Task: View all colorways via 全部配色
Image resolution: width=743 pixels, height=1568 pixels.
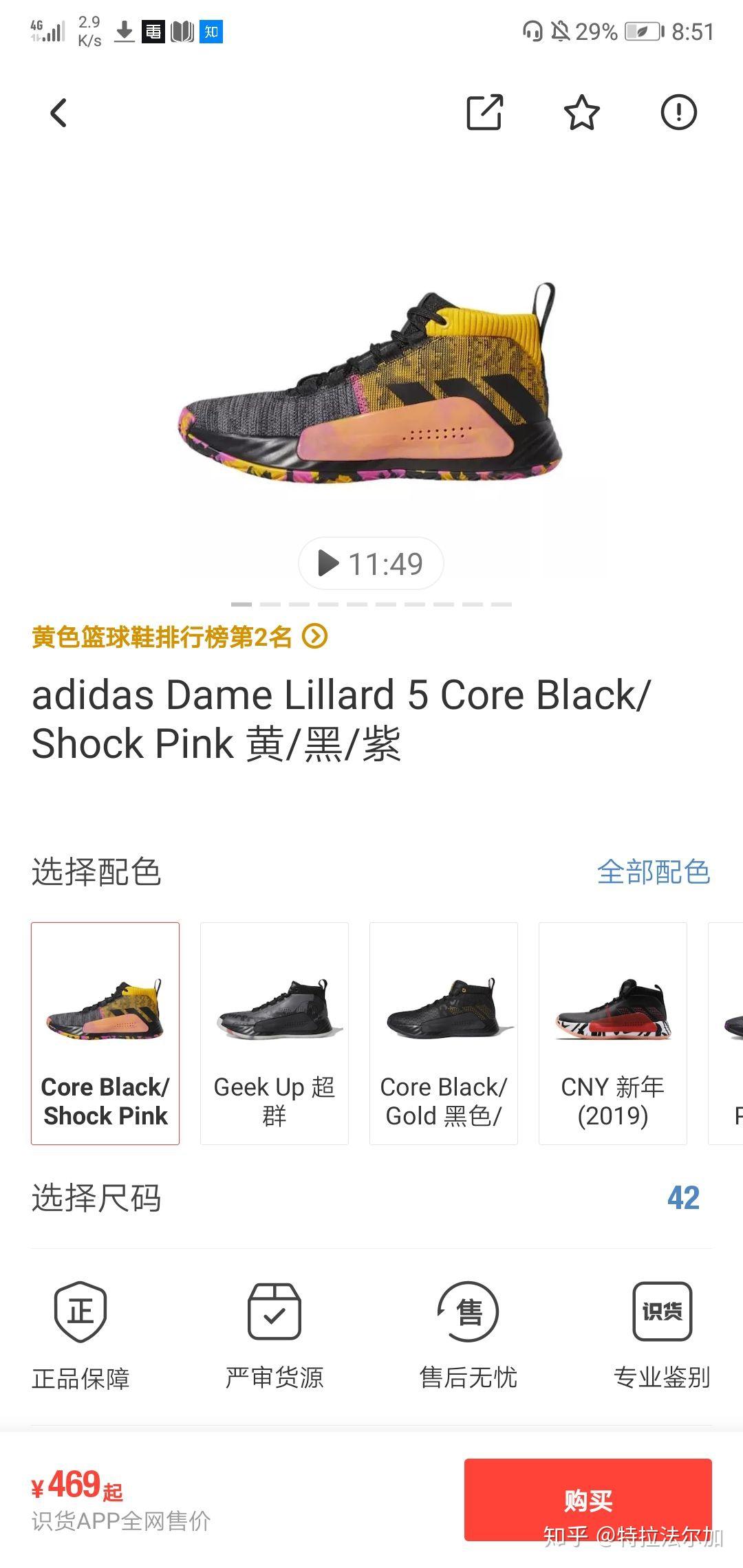Action: (653, 872)
